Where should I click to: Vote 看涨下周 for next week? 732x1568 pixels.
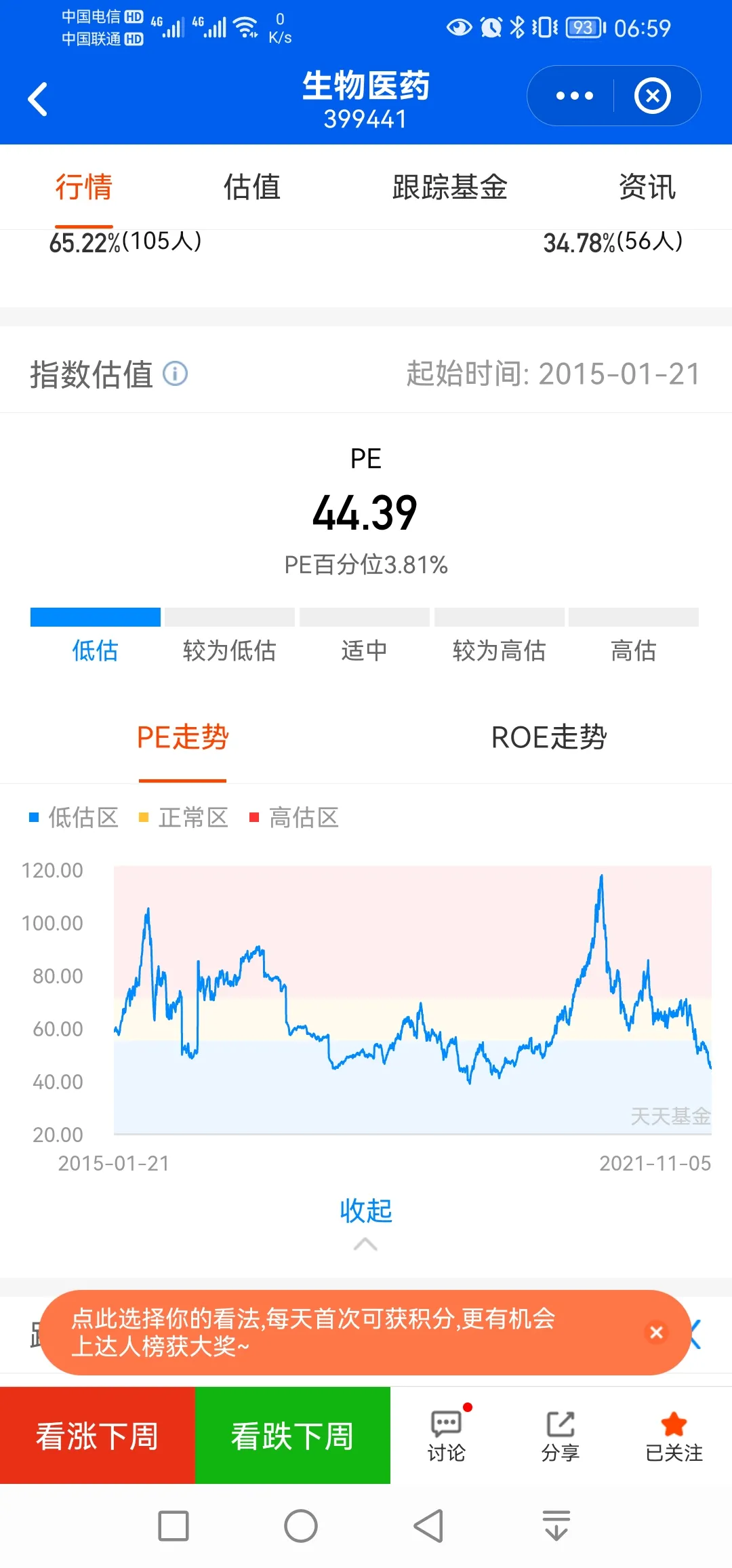(98, 1436)
